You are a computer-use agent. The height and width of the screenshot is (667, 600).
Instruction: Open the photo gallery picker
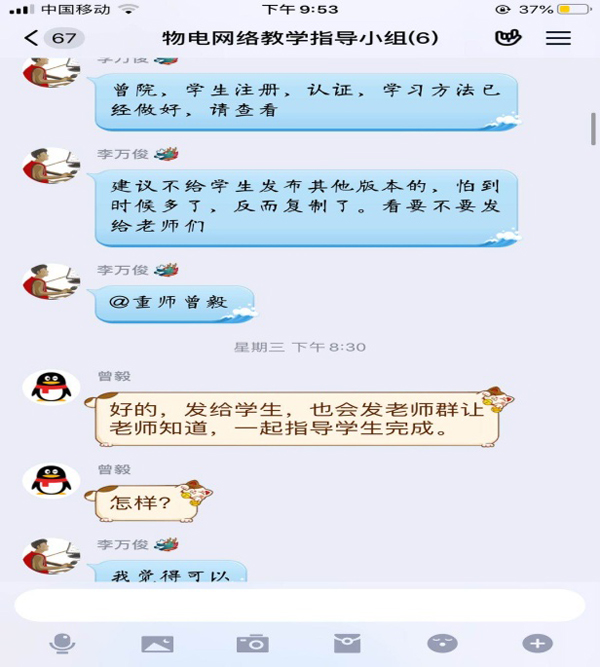click(x=157, y=643)
